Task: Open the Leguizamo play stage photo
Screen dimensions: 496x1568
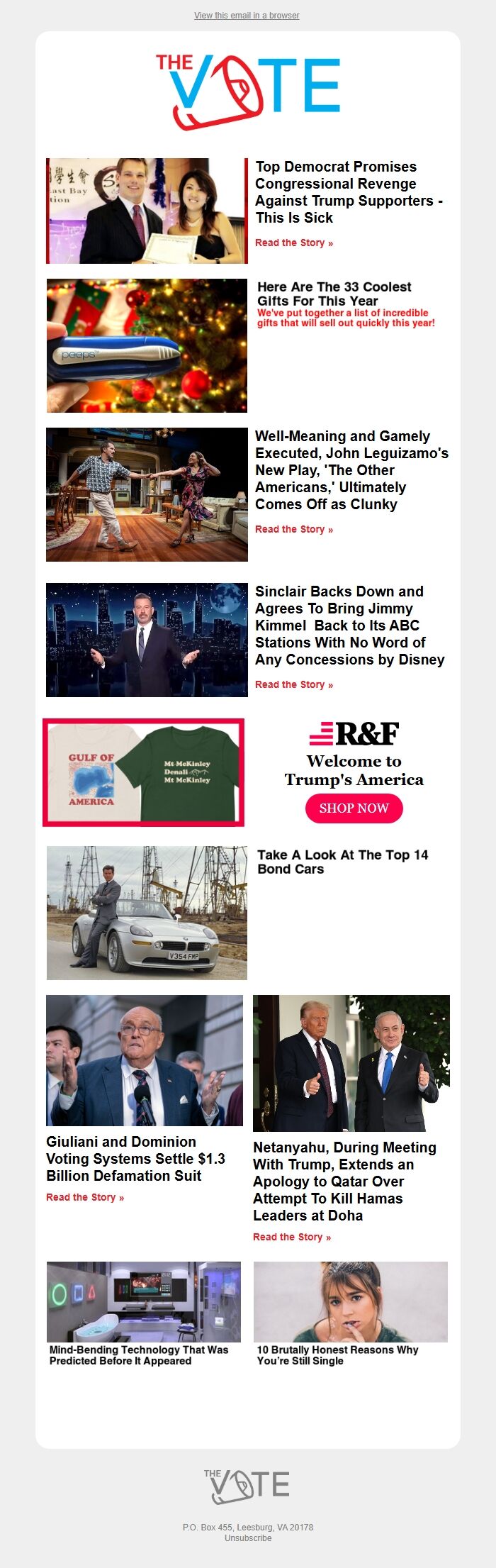Action: (x=147, y=494)
